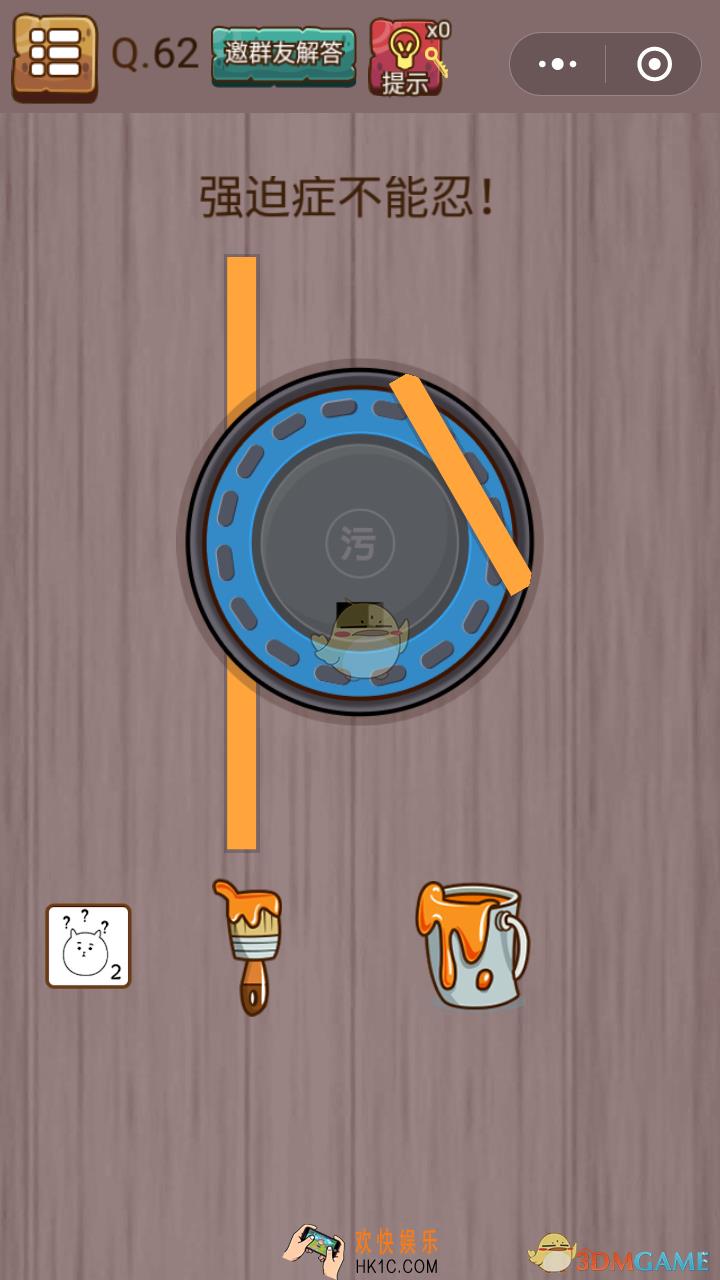Select the orange paint bucket

coord(472,945)
